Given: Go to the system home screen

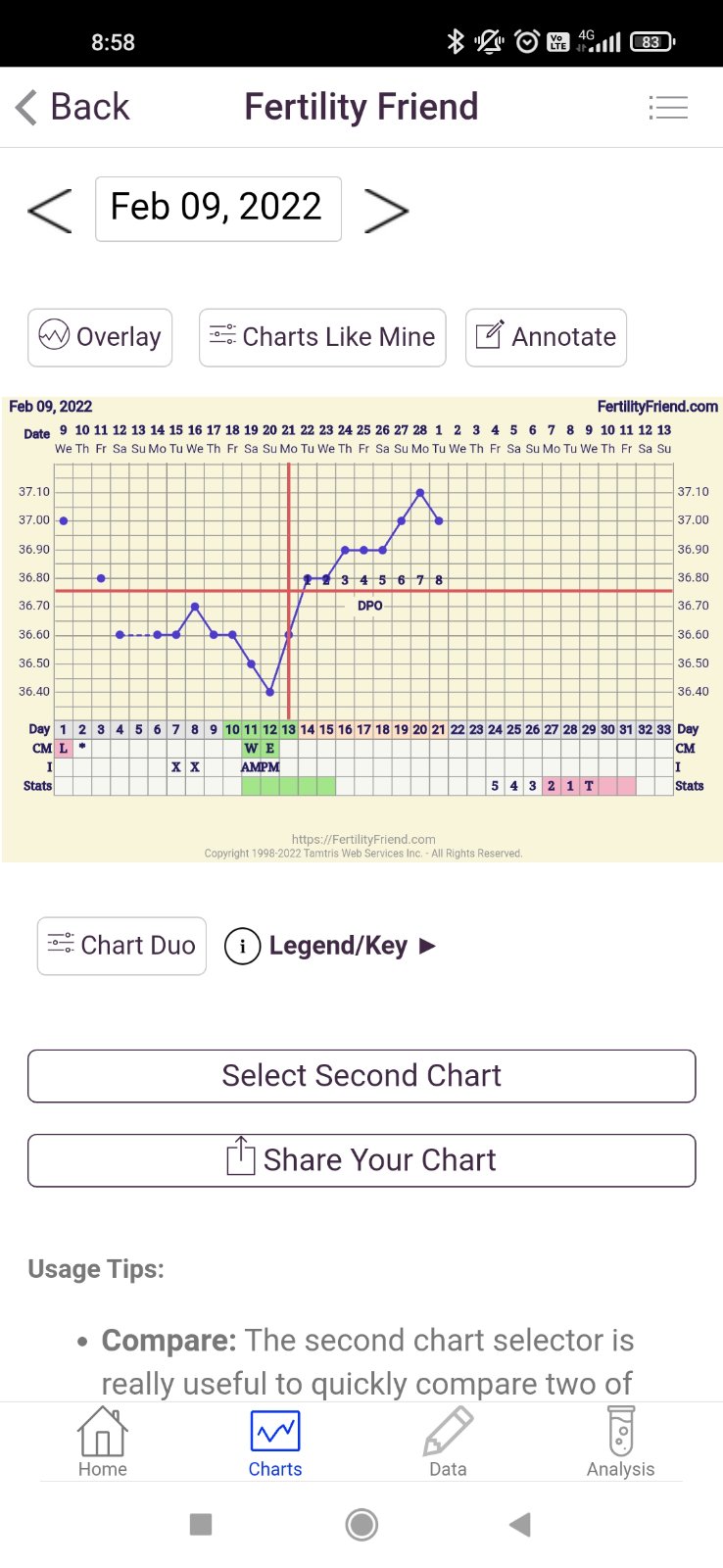Looking at the screenshot, I should pos(361,1524).
